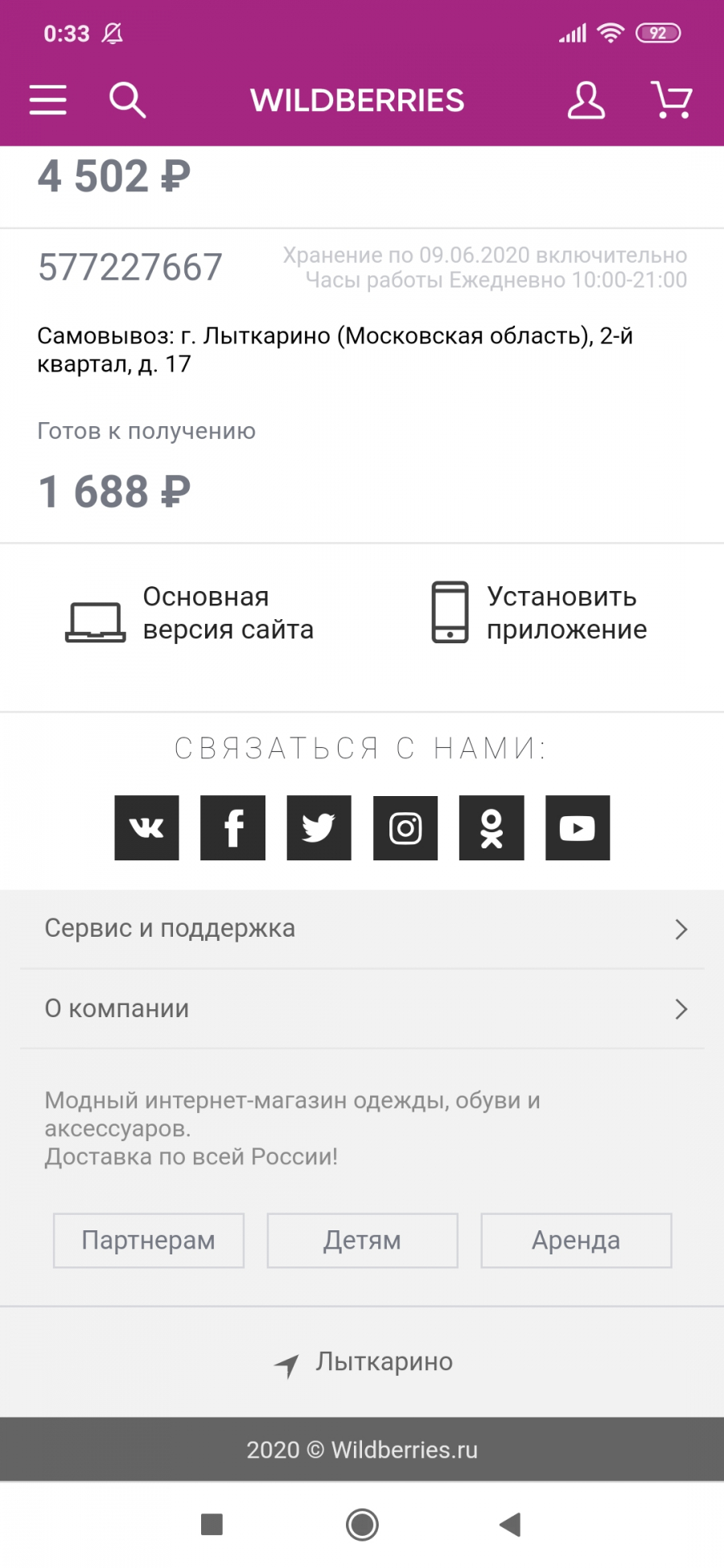Open the Instagram page
Screen dimensions: 724x1568
coord(405,827)
